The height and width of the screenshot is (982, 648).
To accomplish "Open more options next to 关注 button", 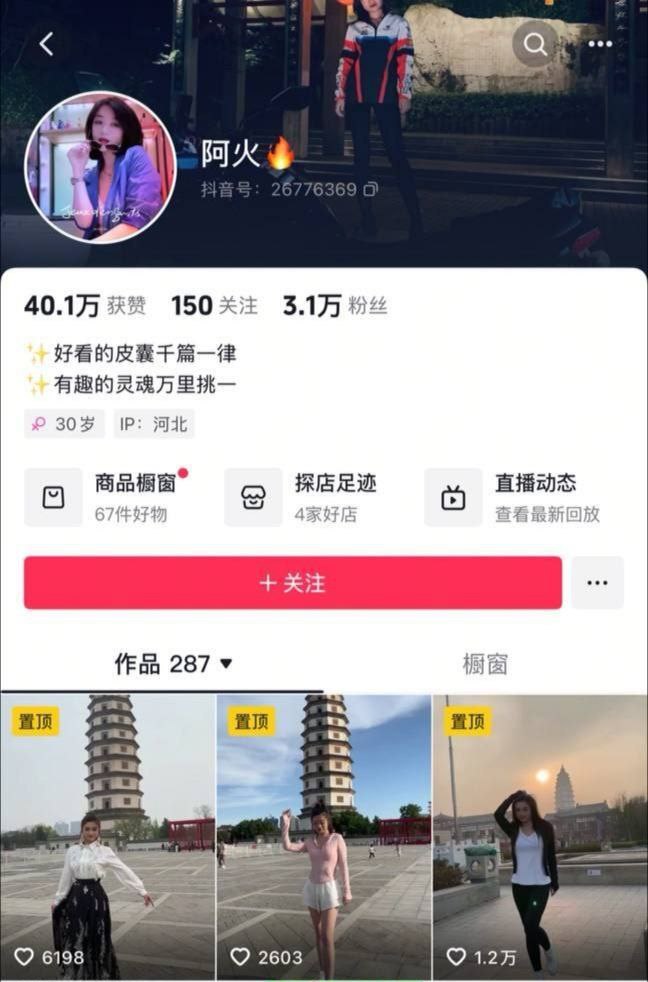I will coord(597,583).
